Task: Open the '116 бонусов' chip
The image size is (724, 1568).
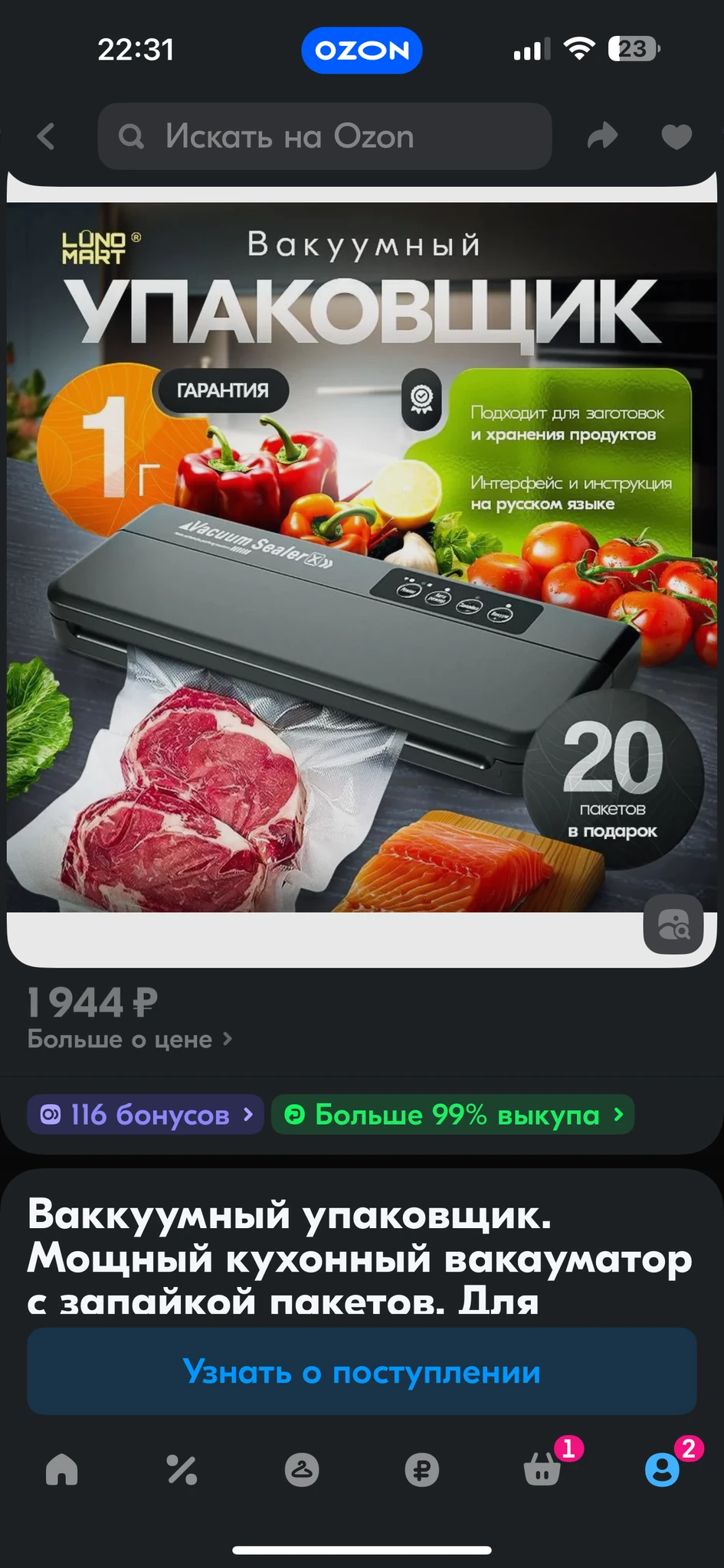Action: [x=146, y=1115]
